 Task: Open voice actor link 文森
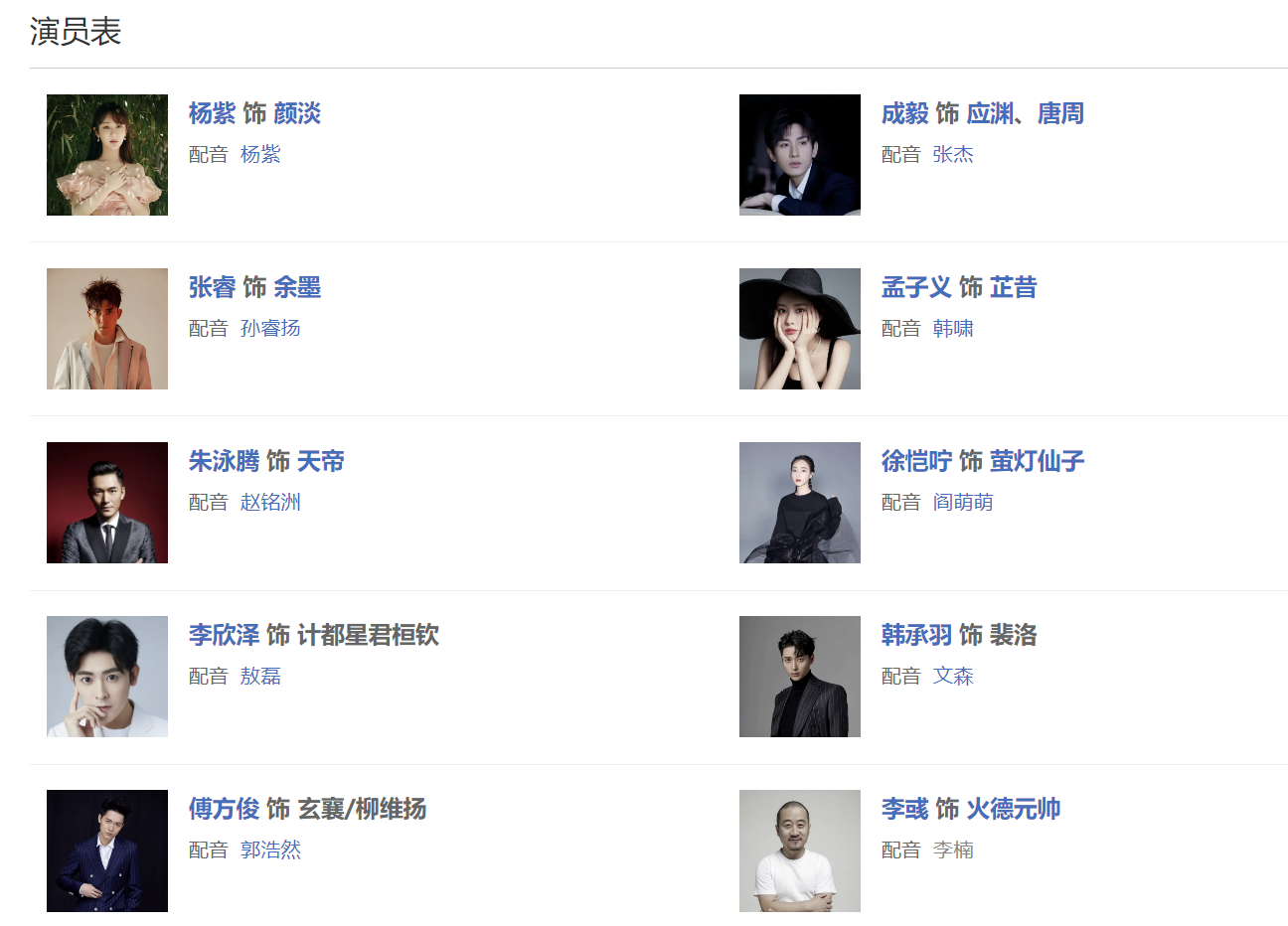point(952,676)
